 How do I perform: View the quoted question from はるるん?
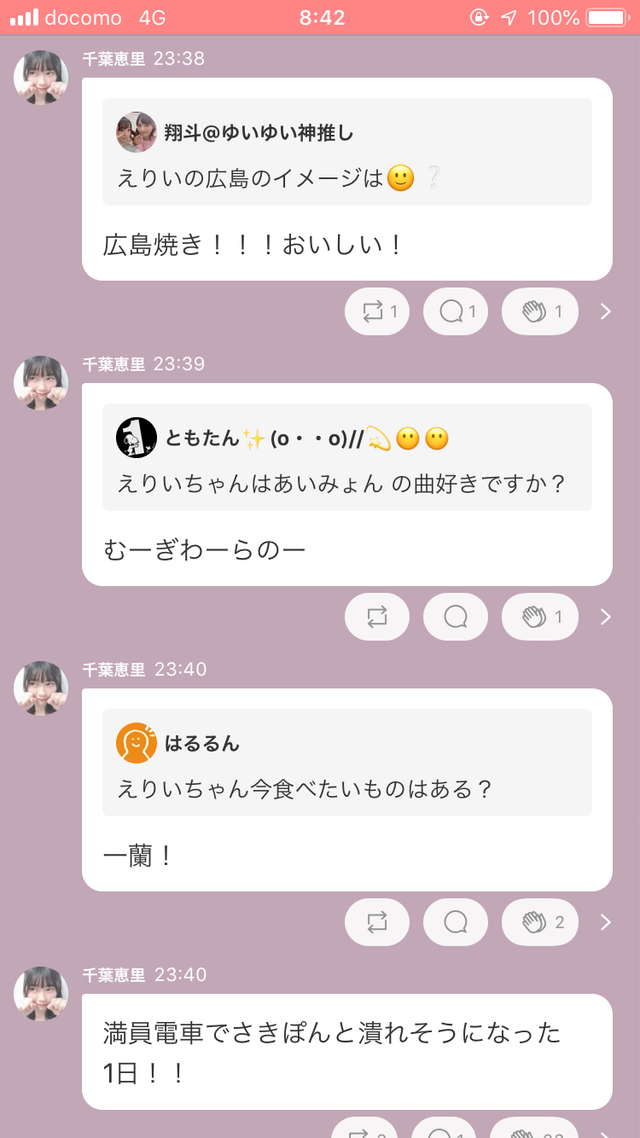pos(347,762)
